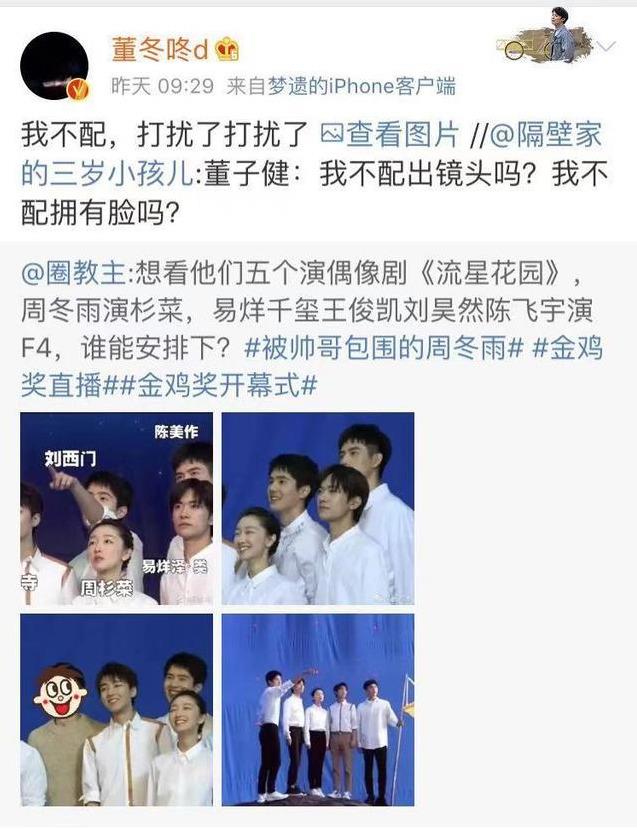Screen dimensions: 637x829
Task: View uncaptioned close-up photo of white shirts
Action: click(318, 509)
